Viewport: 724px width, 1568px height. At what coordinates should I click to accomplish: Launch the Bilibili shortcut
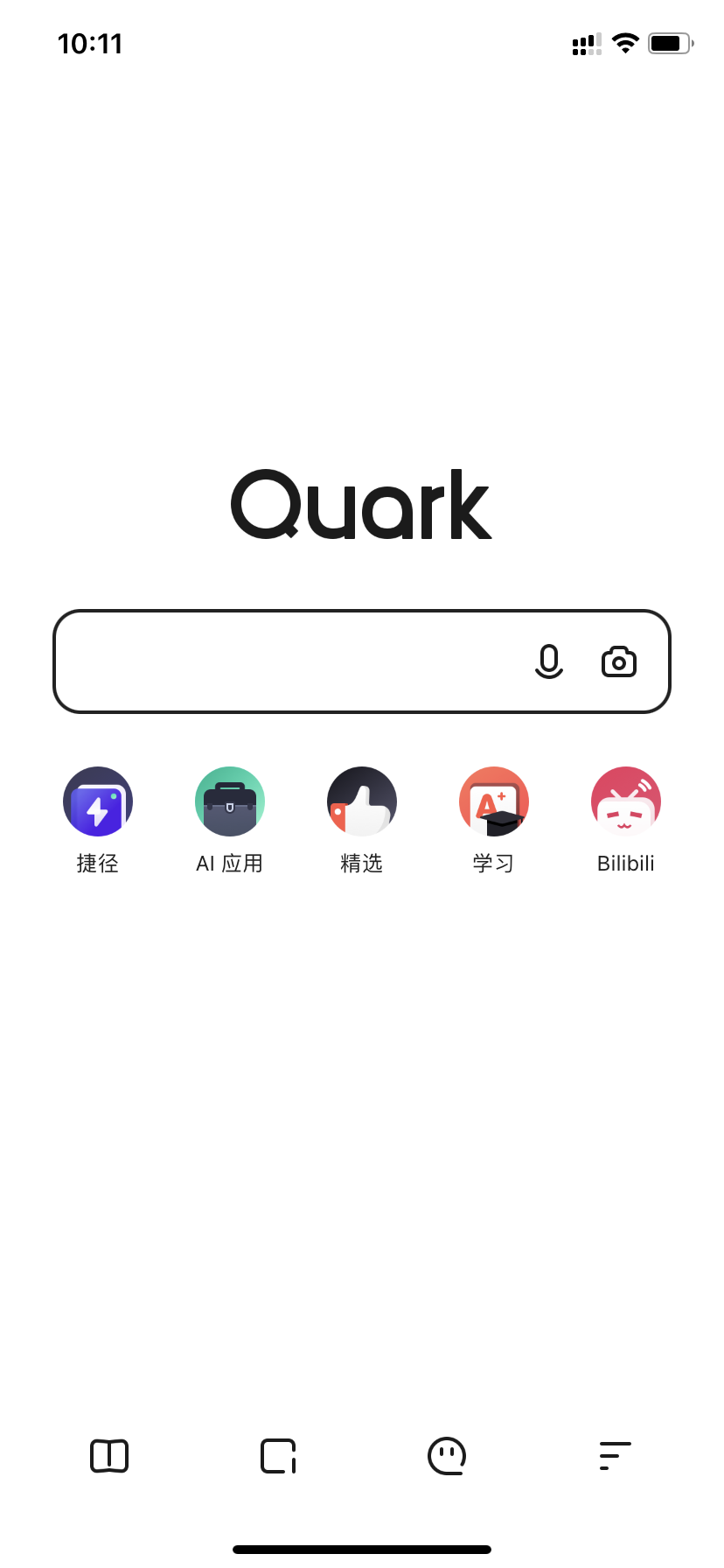coord(626,801)
